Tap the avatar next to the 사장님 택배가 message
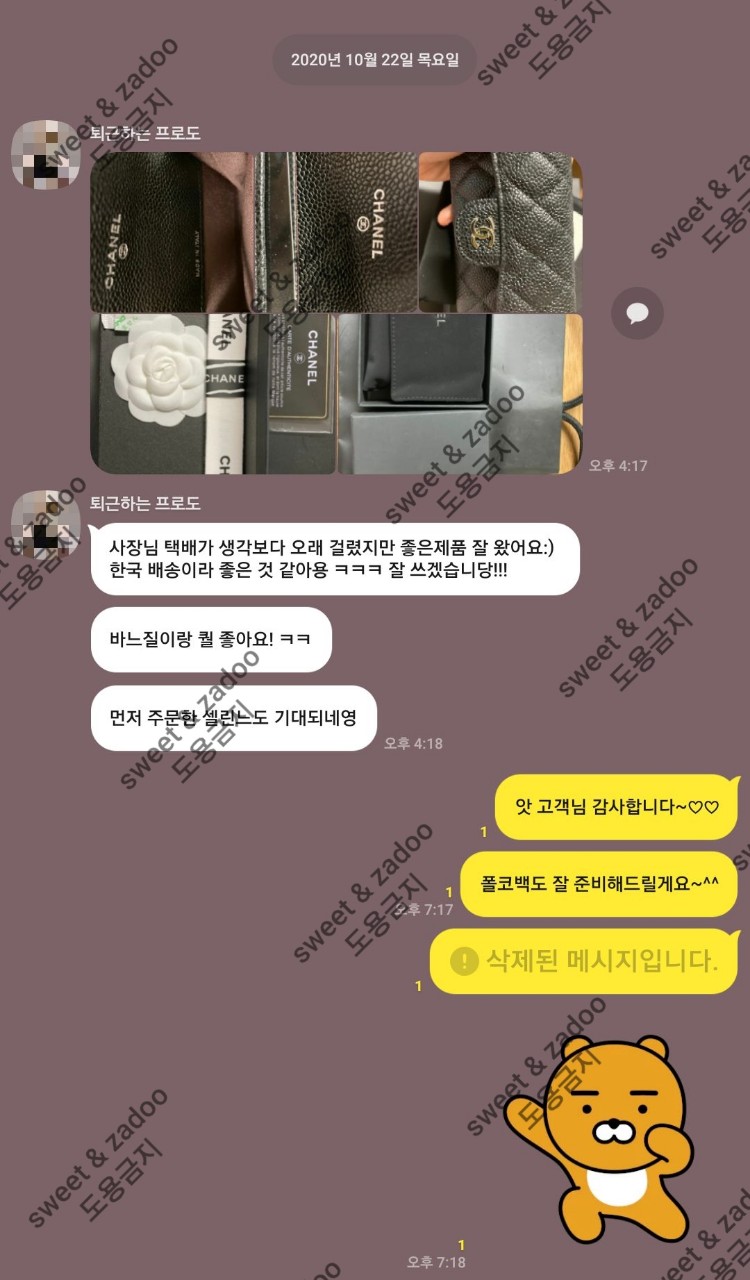Image resolution: width=750 pixels, height=1280 pixels. pyautogui.click(x=45, y=526)
